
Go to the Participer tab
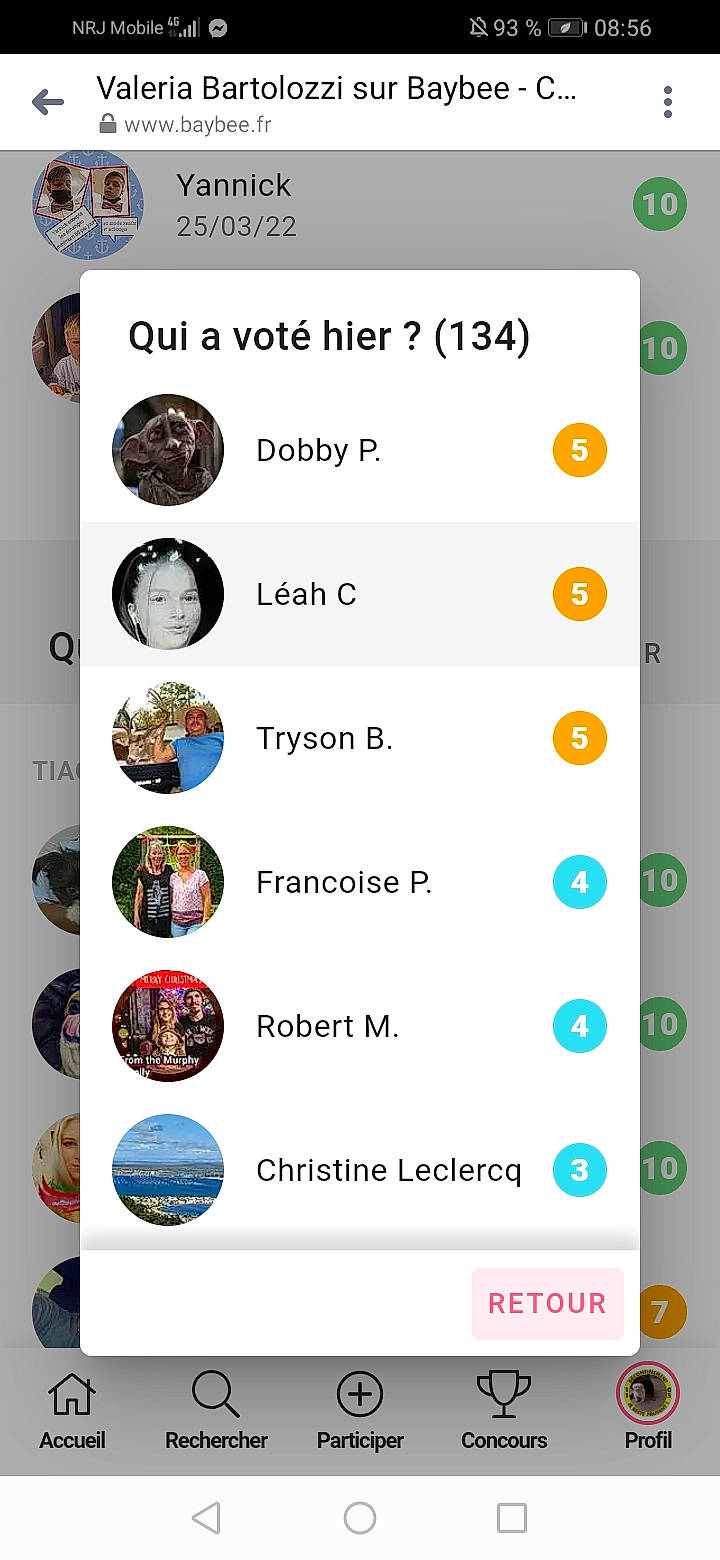click(360, 1412)
